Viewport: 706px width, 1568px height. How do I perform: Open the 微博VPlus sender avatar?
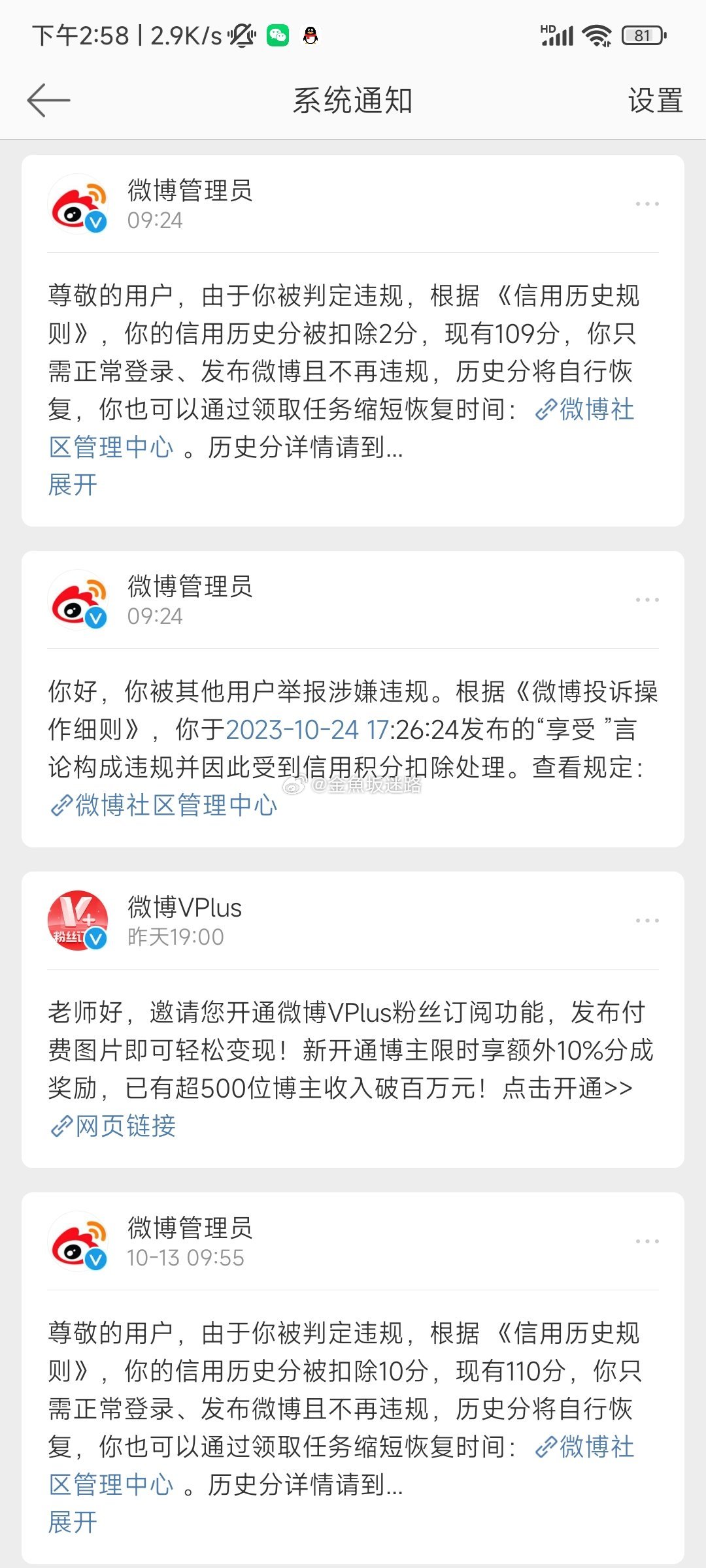pyautogui.click(x=78, y=921)
